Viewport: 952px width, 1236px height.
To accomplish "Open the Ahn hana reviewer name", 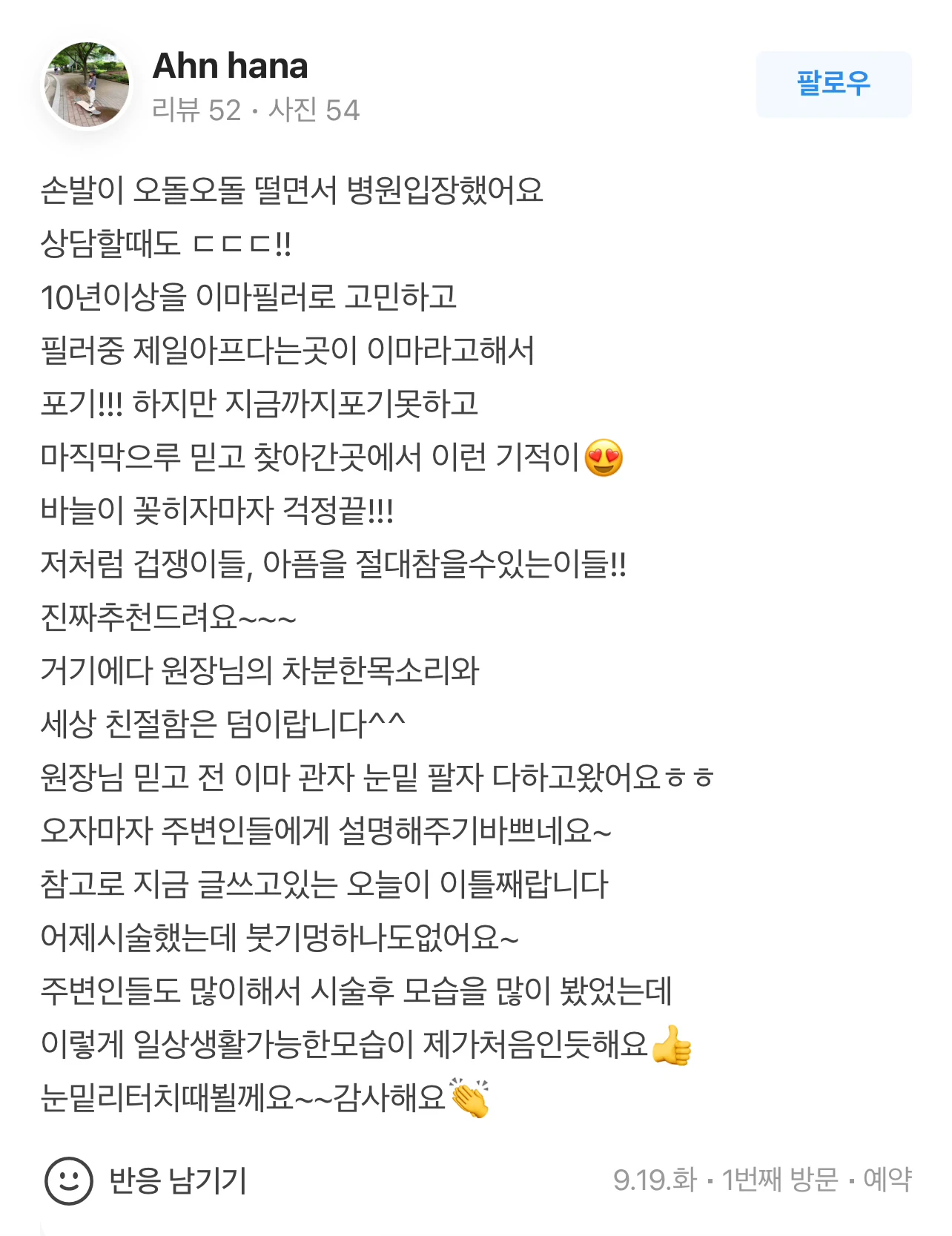I will coord(230,66).
